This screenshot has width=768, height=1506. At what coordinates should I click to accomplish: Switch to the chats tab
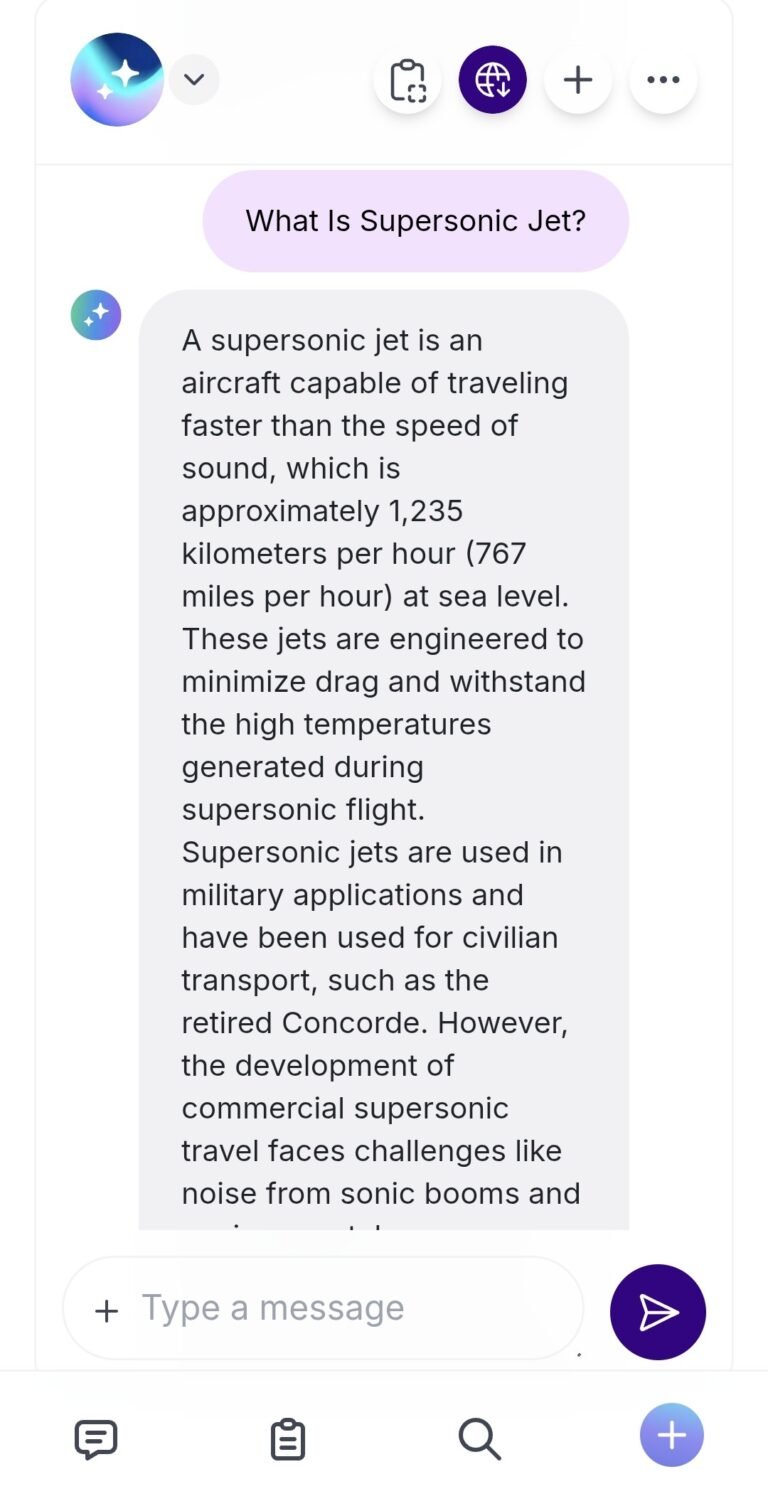click(96, 1439)
